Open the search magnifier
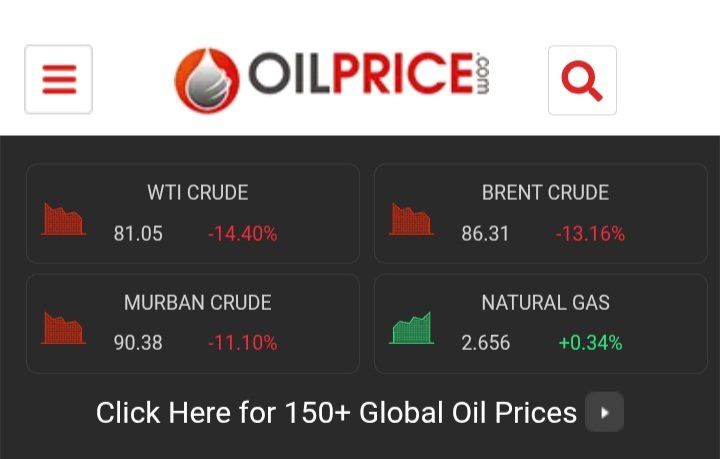This screenshot has height=459, width=720. point(582,80)
